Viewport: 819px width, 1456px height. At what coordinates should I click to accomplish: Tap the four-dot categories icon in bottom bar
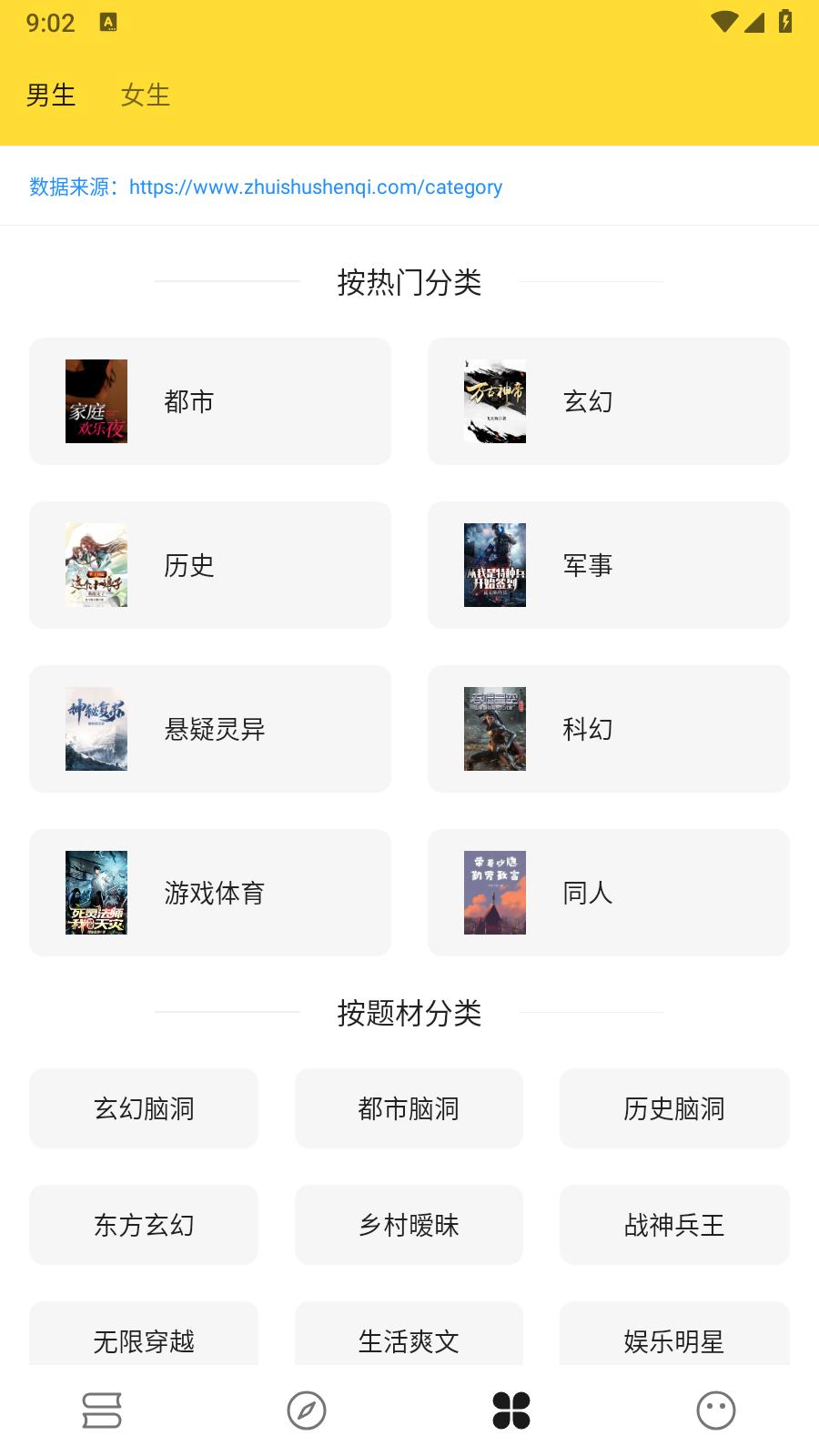click(x=511, y=1411)
